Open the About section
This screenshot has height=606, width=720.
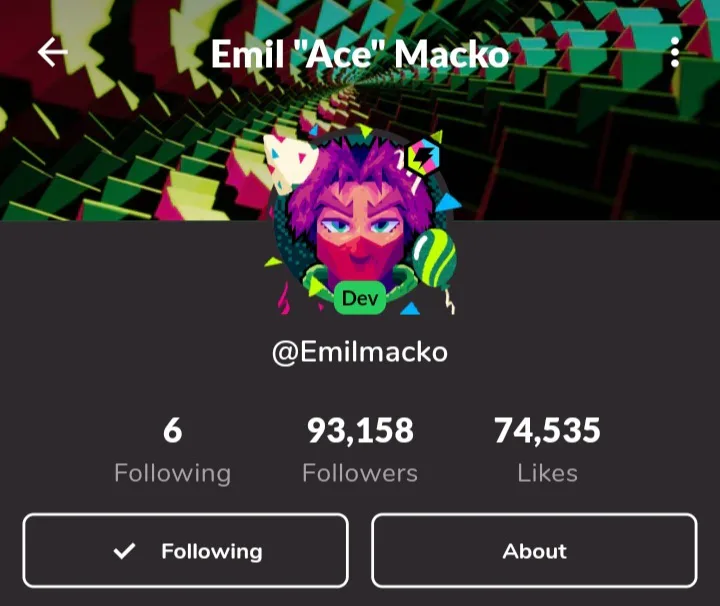[534, 550]
